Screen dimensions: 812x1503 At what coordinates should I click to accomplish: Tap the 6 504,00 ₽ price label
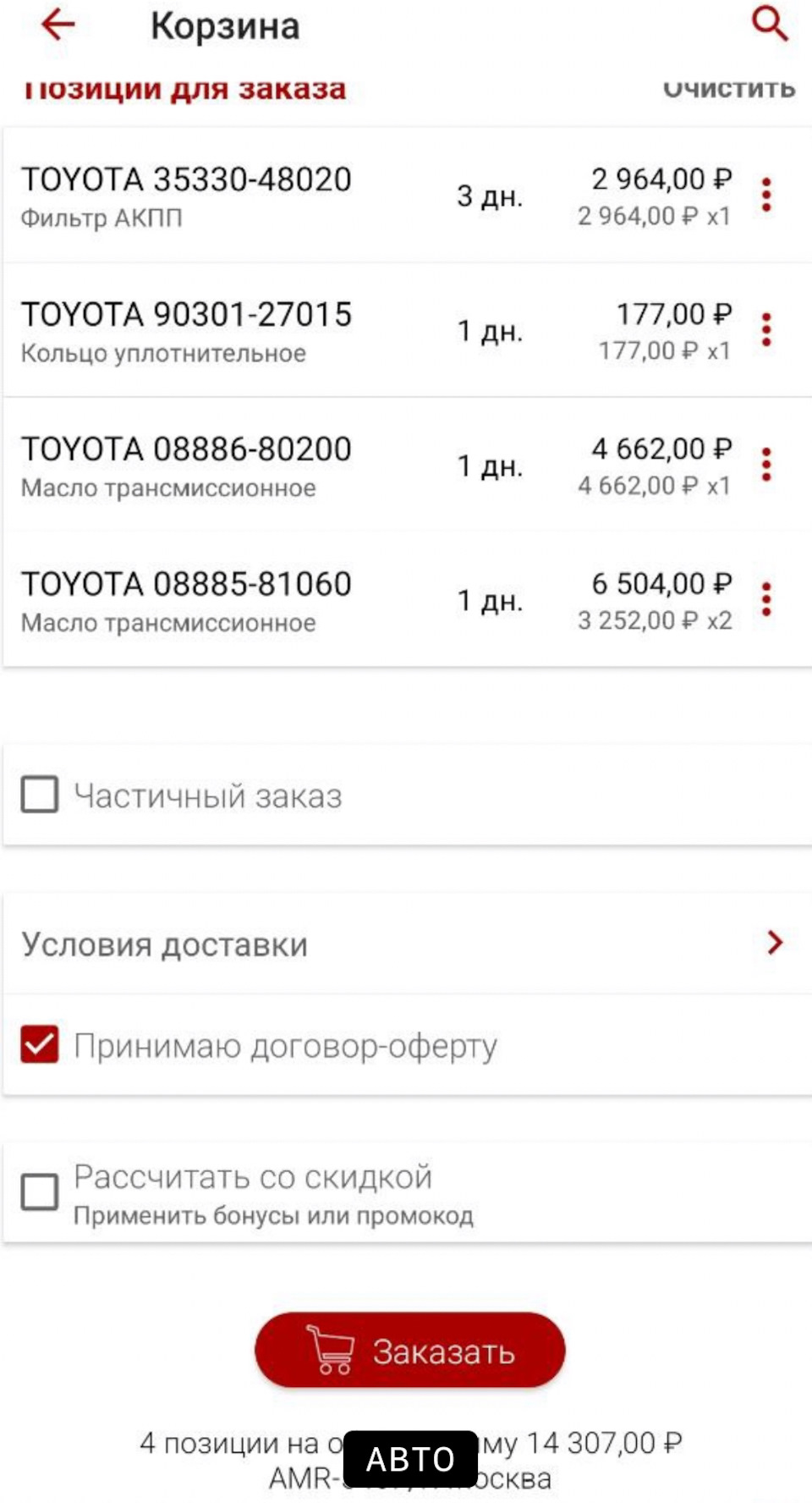tap(659, 583)
